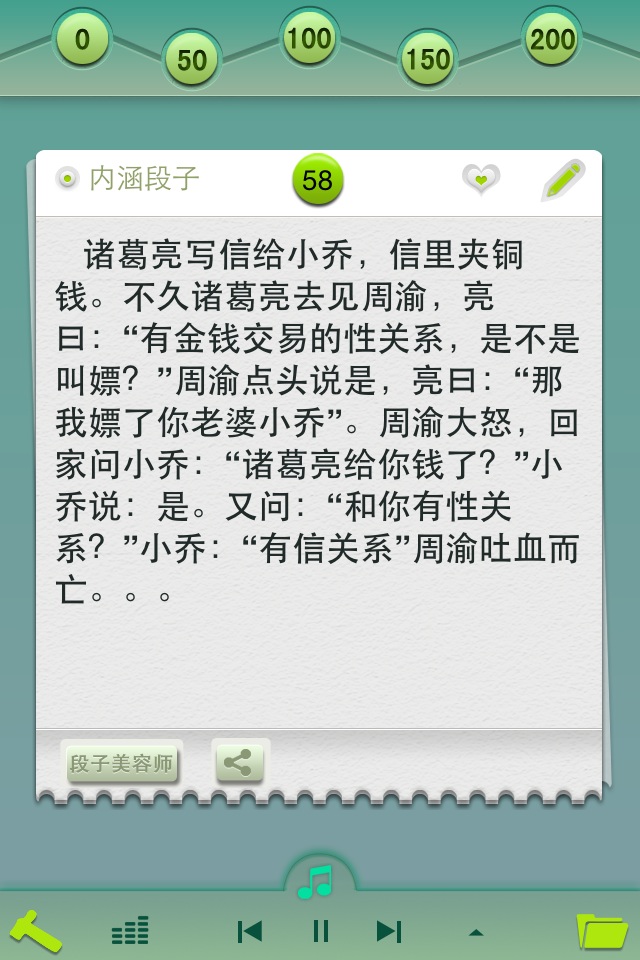Viewport: 640px width, 960px height.
Task: Edit the joke with the pencil icon
Action: coord(563,180)
